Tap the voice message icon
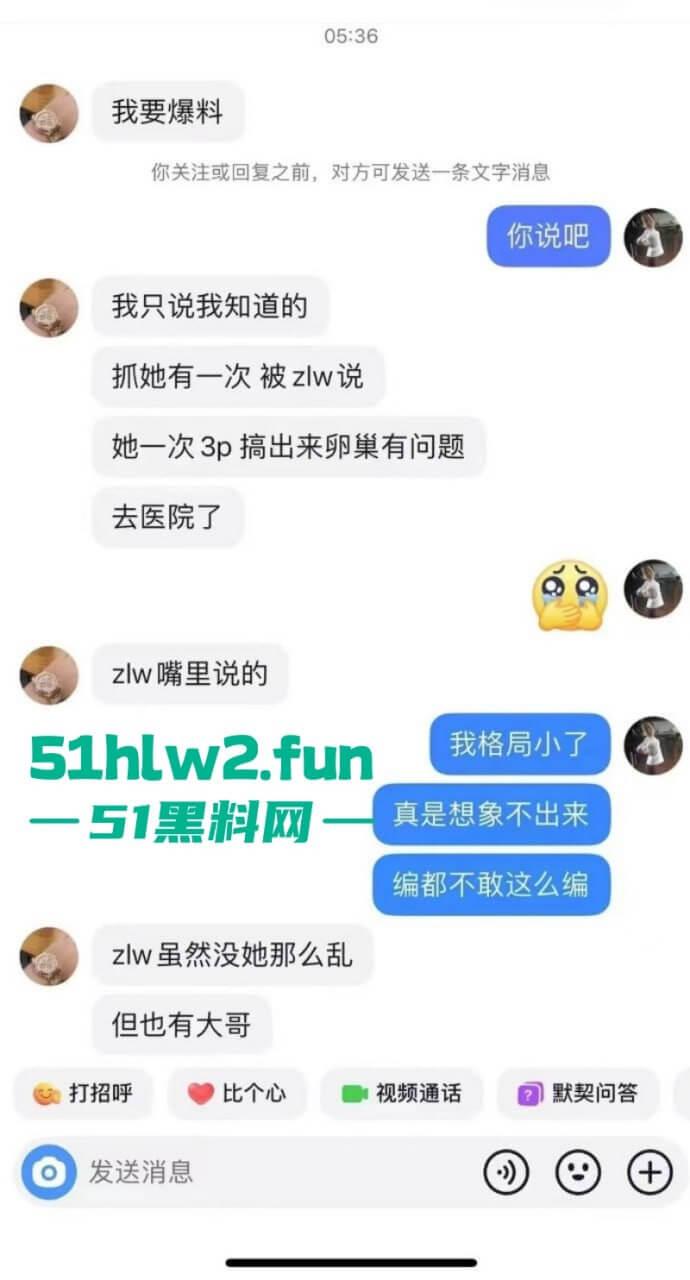The height and width of the screenshot is (1280, 690). coord(506,1172)
